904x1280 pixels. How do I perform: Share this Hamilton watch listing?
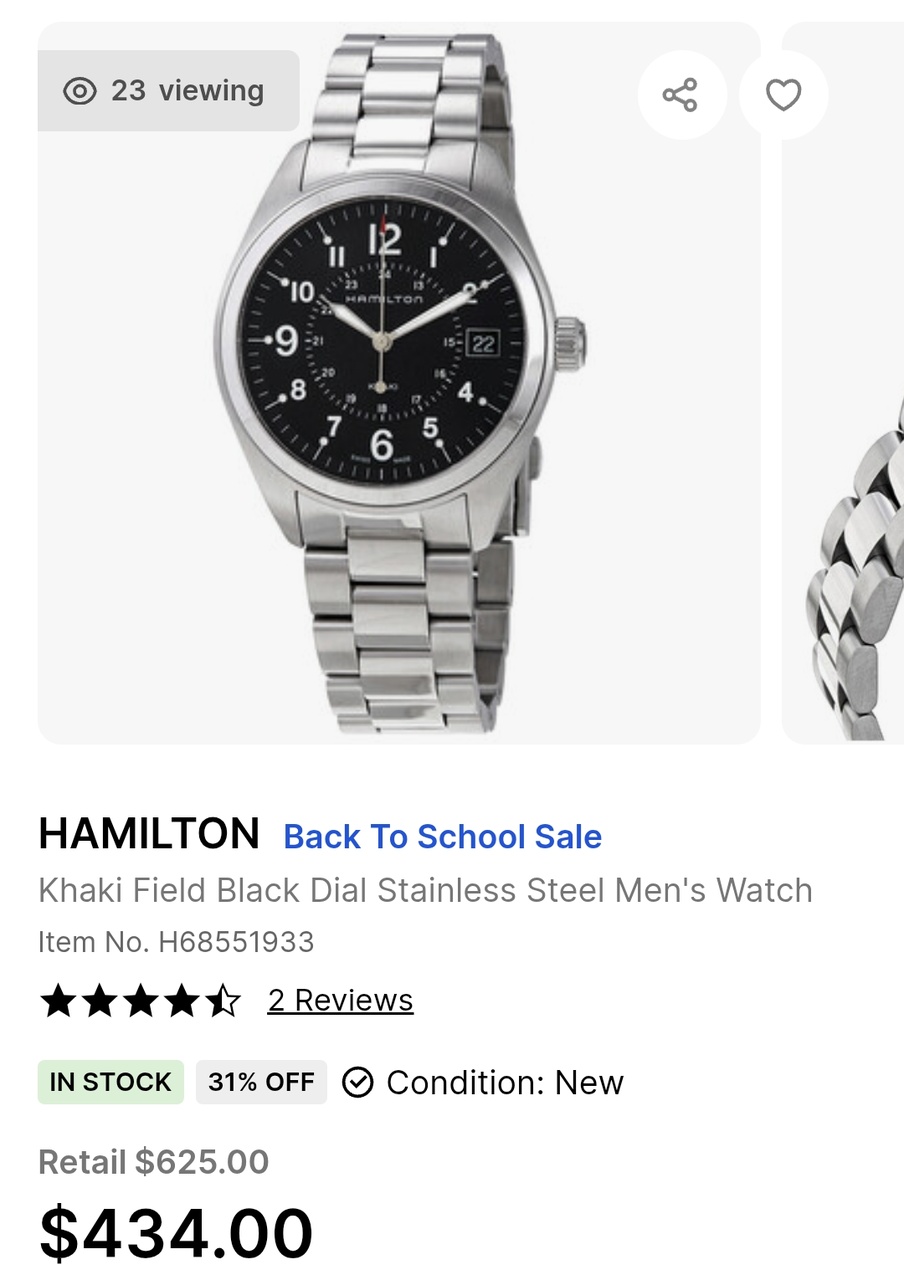pyautogui.click(x=681, y=95)
